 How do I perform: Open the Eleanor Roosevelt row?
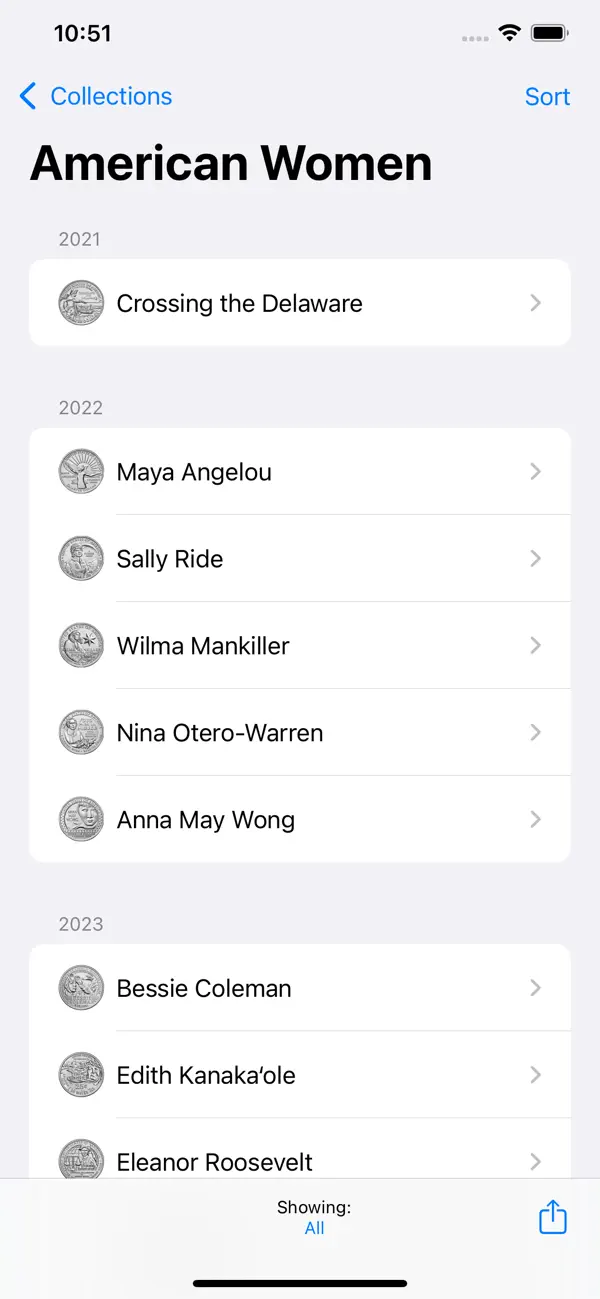point(300,1149)
